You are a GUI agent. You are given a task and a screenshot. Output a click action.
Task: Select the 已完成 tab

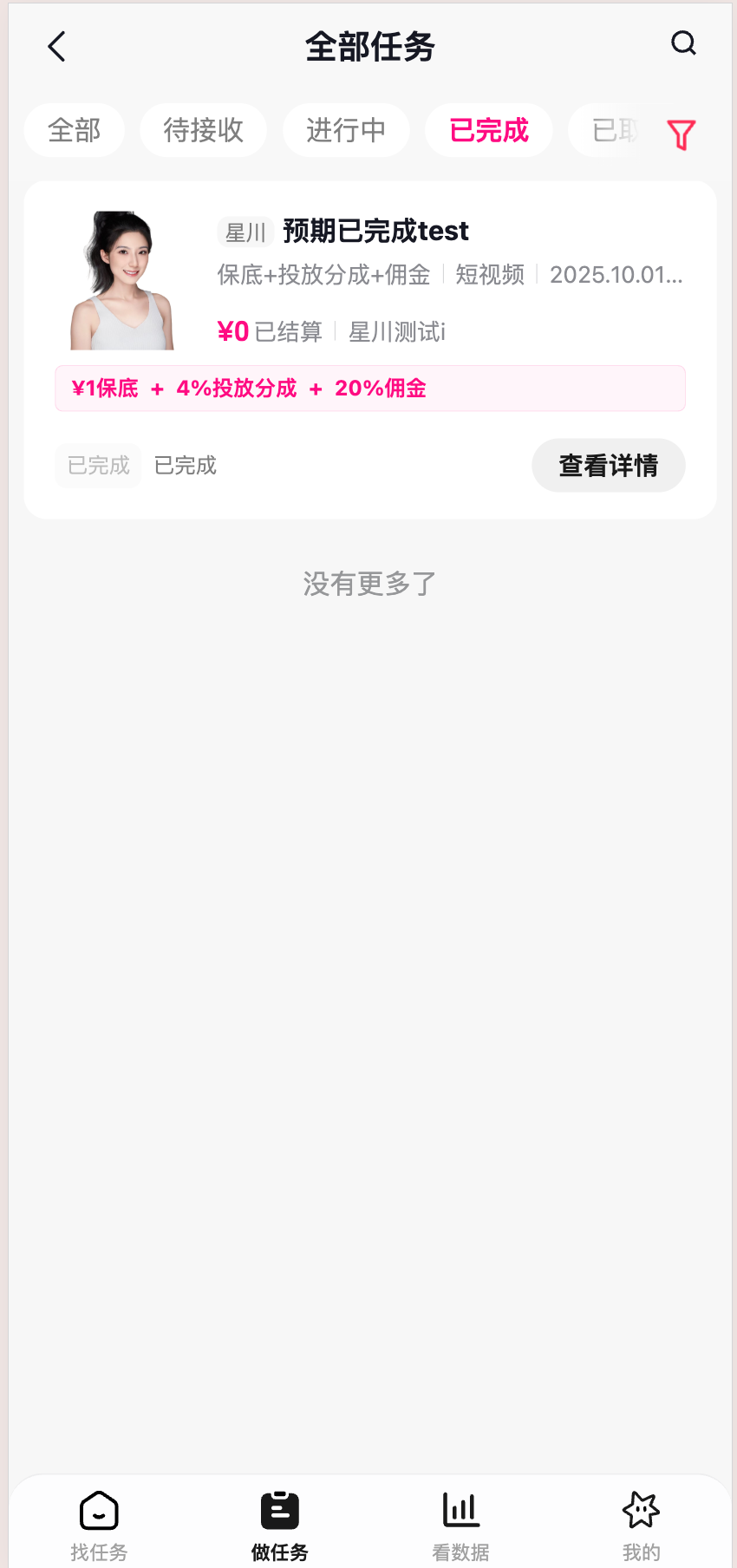pos(489,131)
